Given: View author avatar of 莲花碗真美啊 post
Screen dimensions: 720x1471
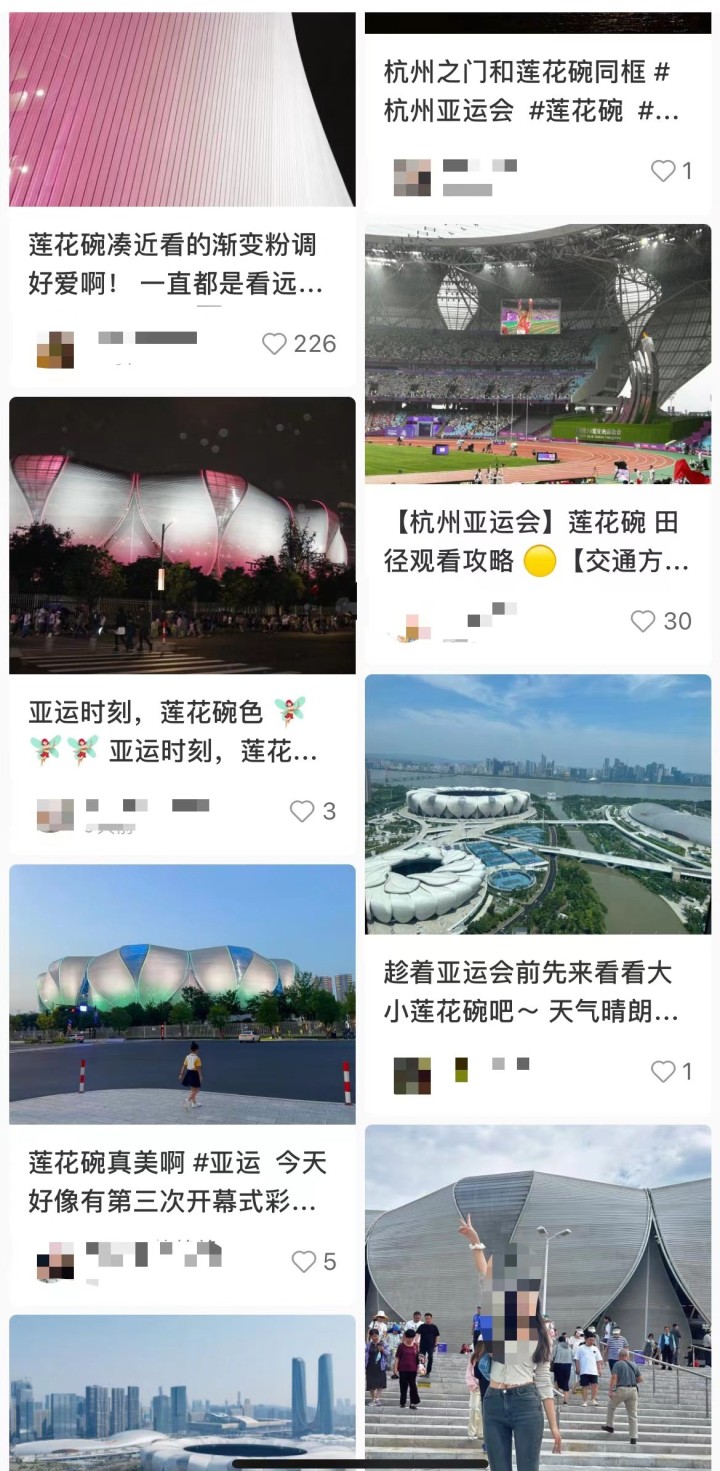Looking at the screenshot, I should tap(55, 1262).
